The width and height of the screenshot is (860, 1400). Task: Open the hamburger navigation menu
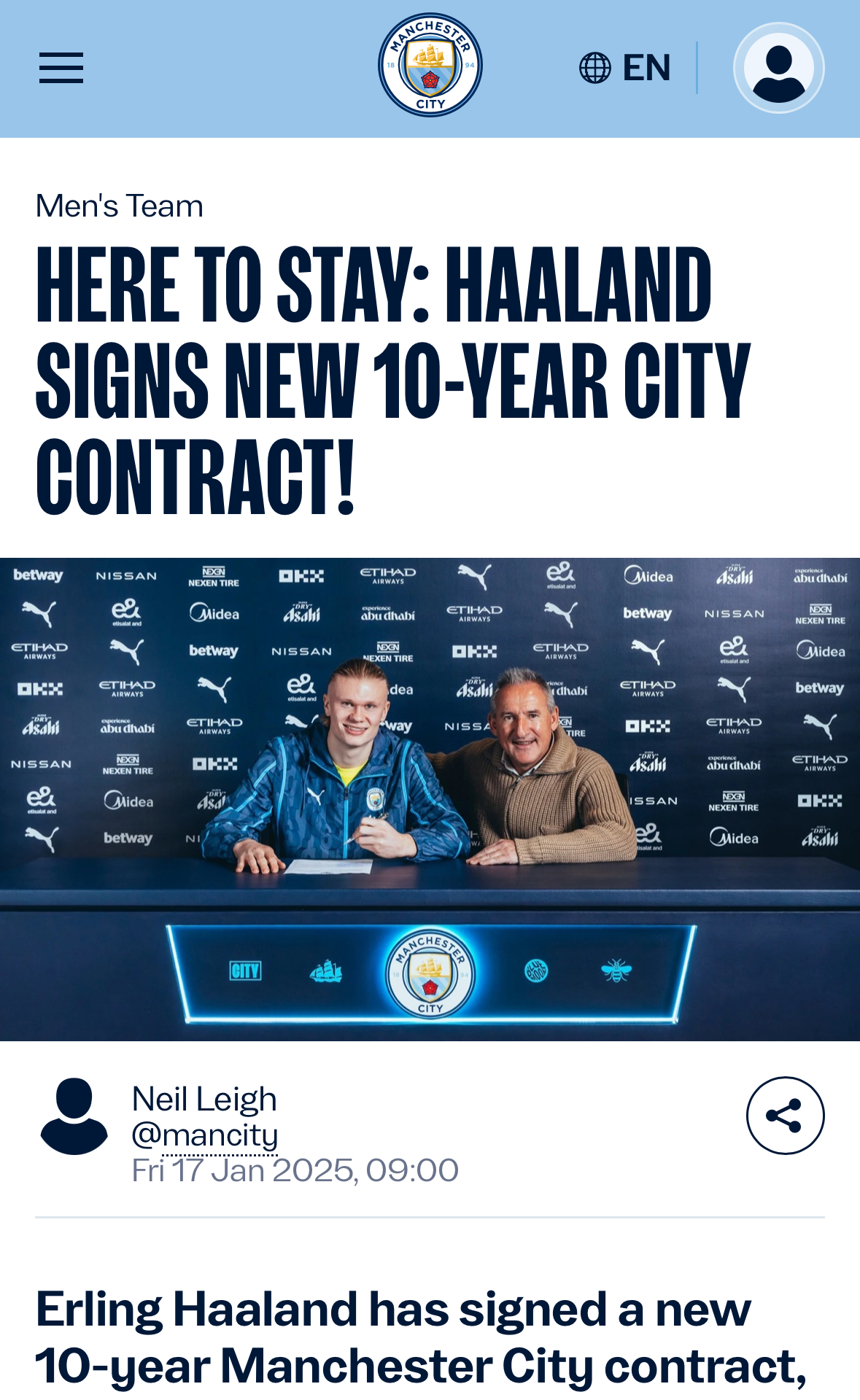point(61,68)
